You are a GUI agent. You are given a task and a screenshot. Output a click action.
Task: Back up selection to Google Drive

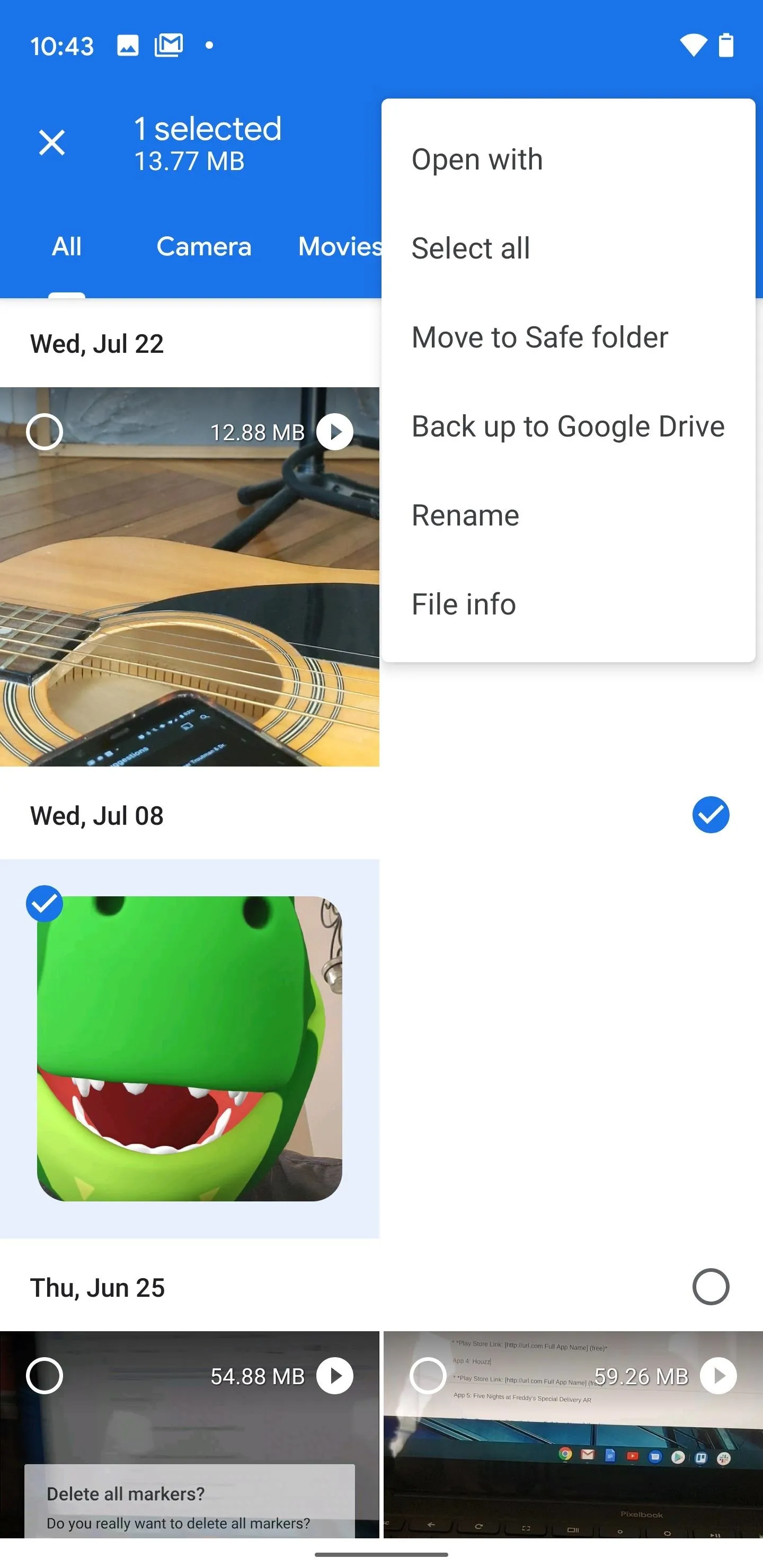tap(568, 426)
